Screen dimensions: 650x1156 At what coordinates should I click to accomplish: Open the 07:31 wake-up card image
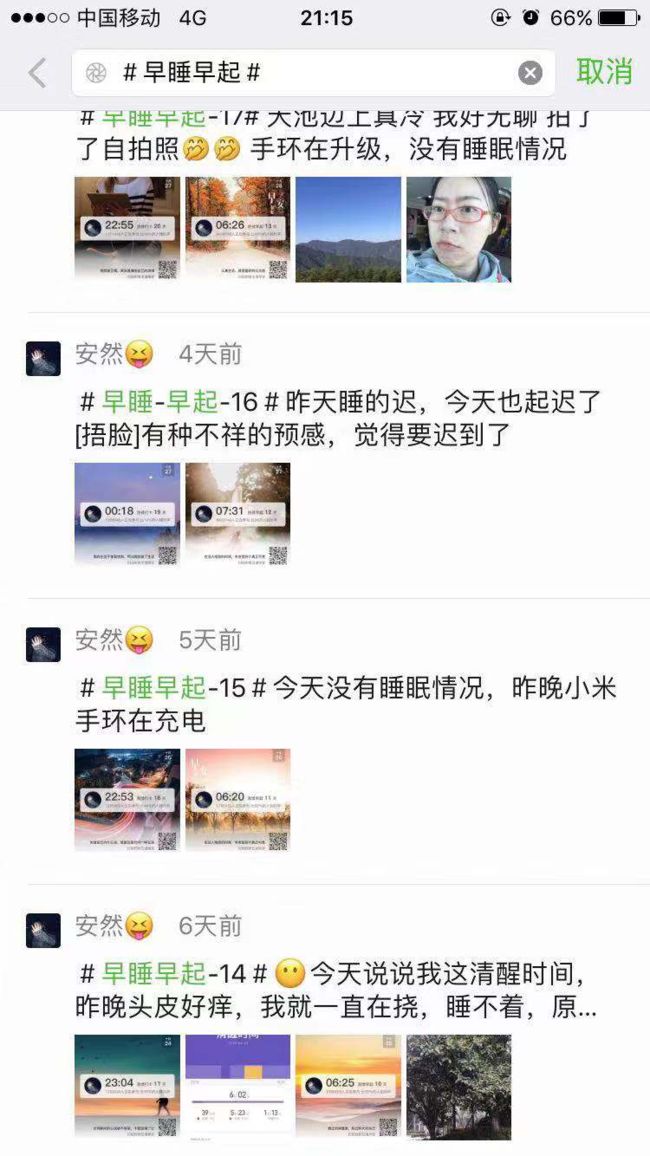click(x=238, y=515)
